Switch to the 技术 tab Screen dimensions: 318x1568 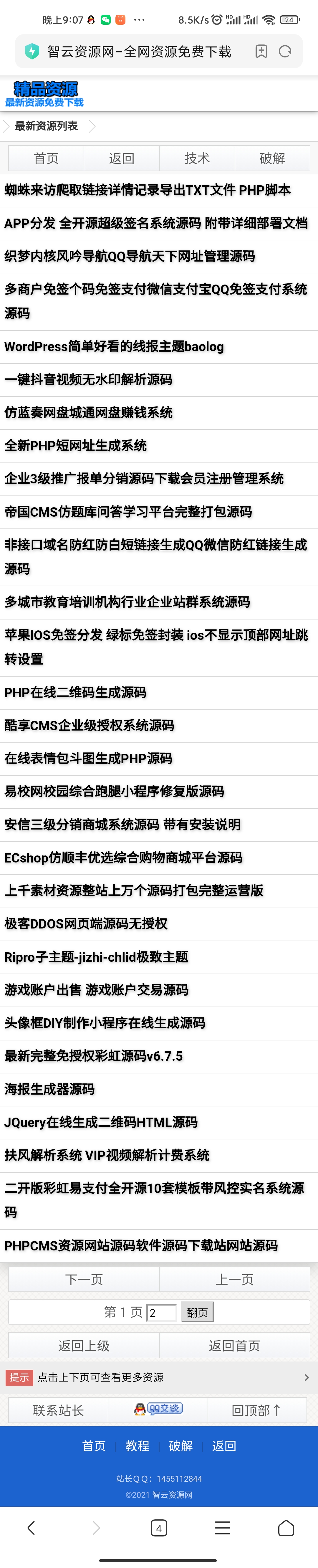[x=197, y=158]
